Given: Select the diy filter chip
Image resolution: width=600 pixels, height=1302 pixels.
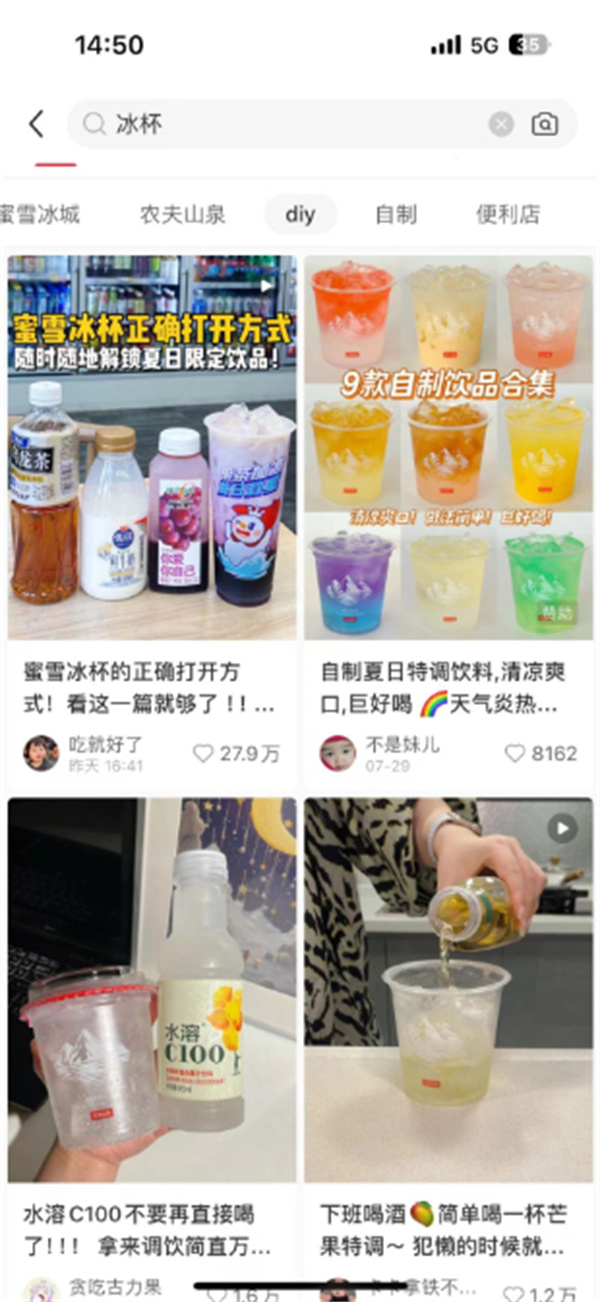Looking at the screenshot, I should [300, 214].
